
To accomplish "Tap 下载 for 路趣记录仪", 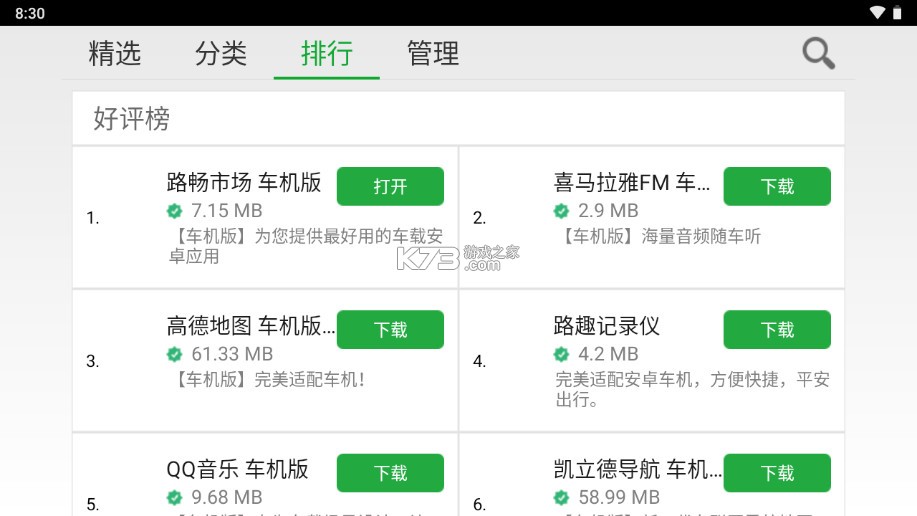I will coord(777,330).
